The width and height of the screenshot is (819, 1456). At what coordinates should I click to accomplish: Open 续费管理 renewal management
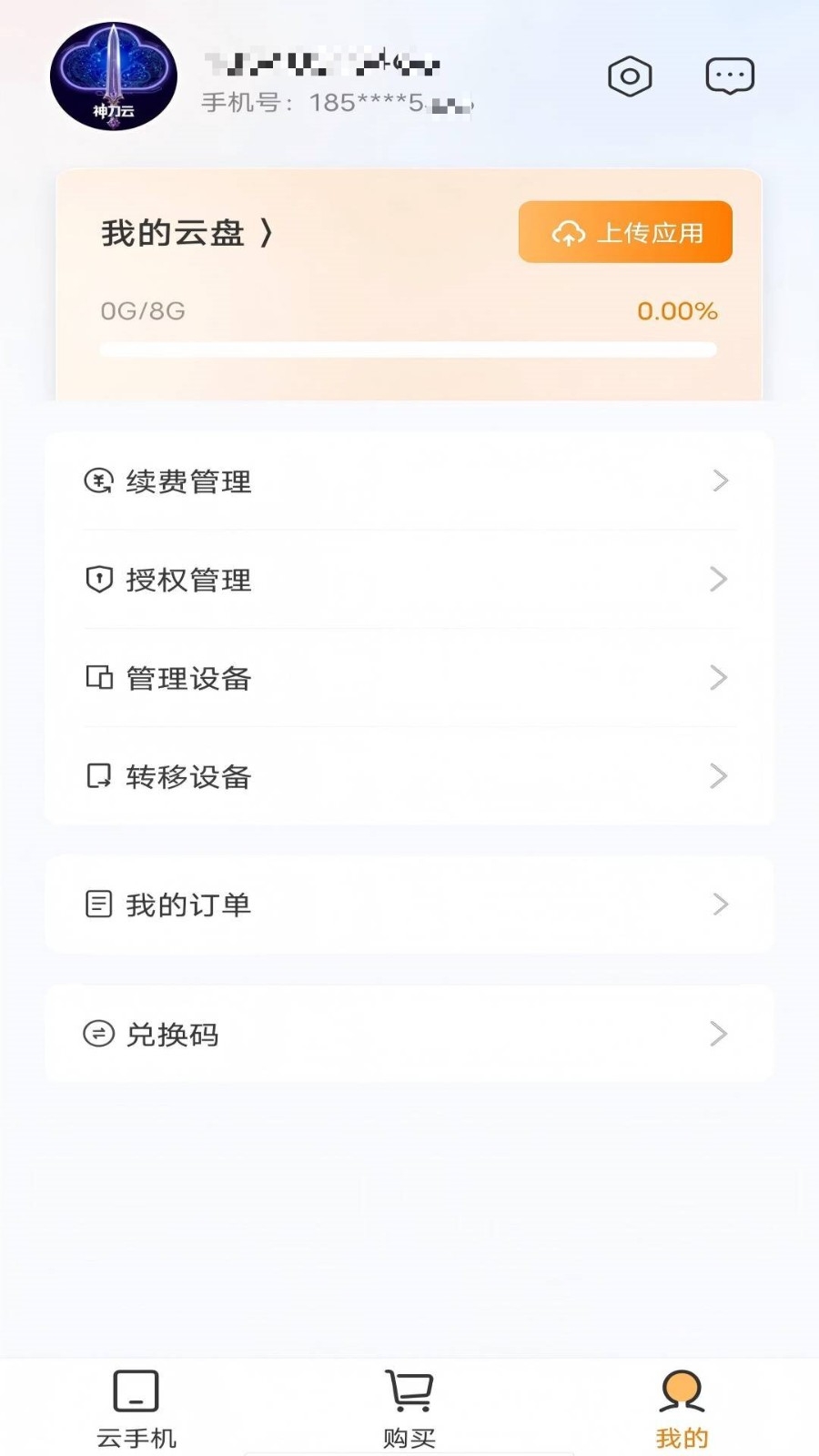coord(409,480)
